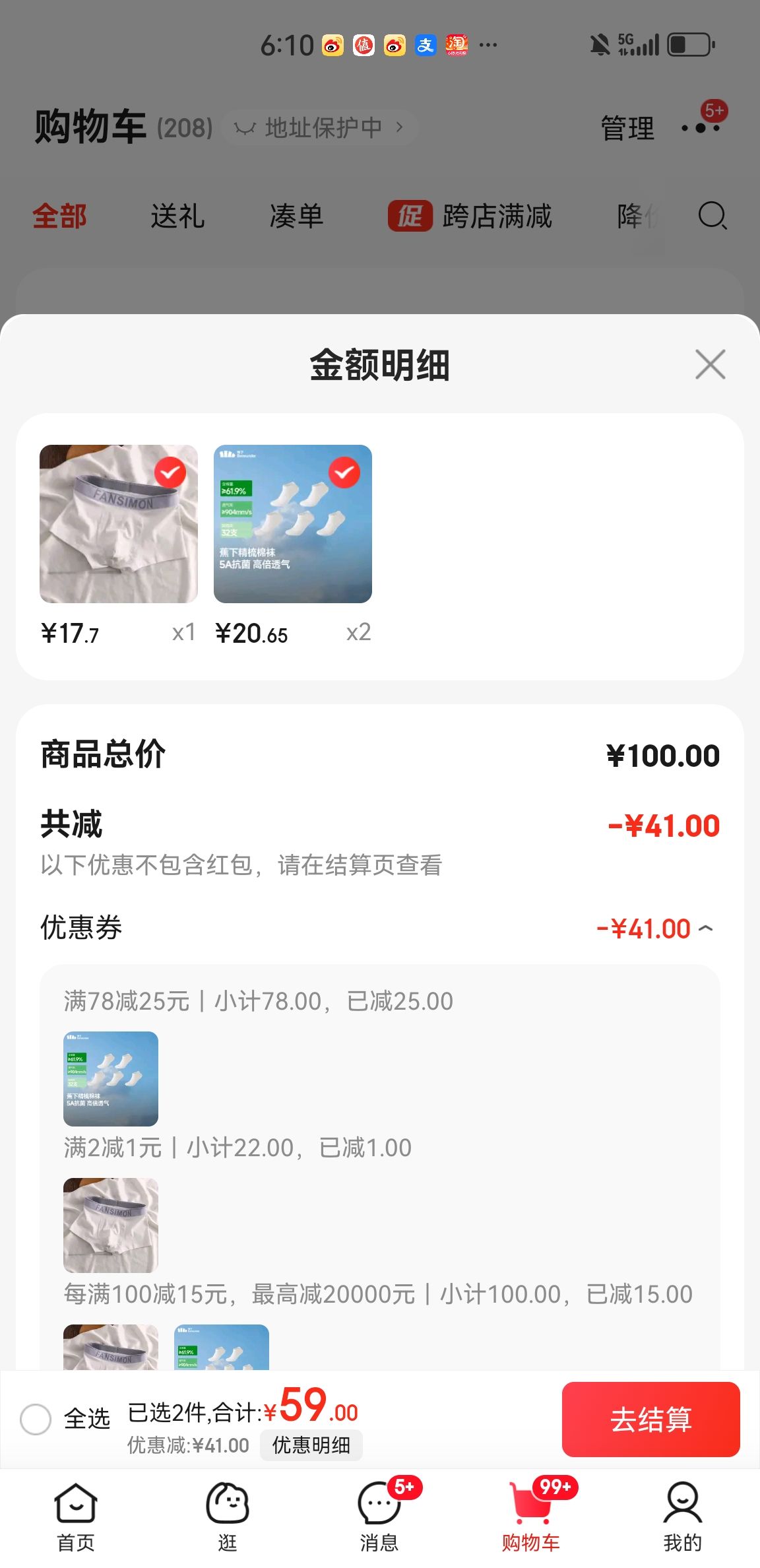Close the 金额明细 panel
Viewport: 760px width, 1568px height.
click(710, 364)
